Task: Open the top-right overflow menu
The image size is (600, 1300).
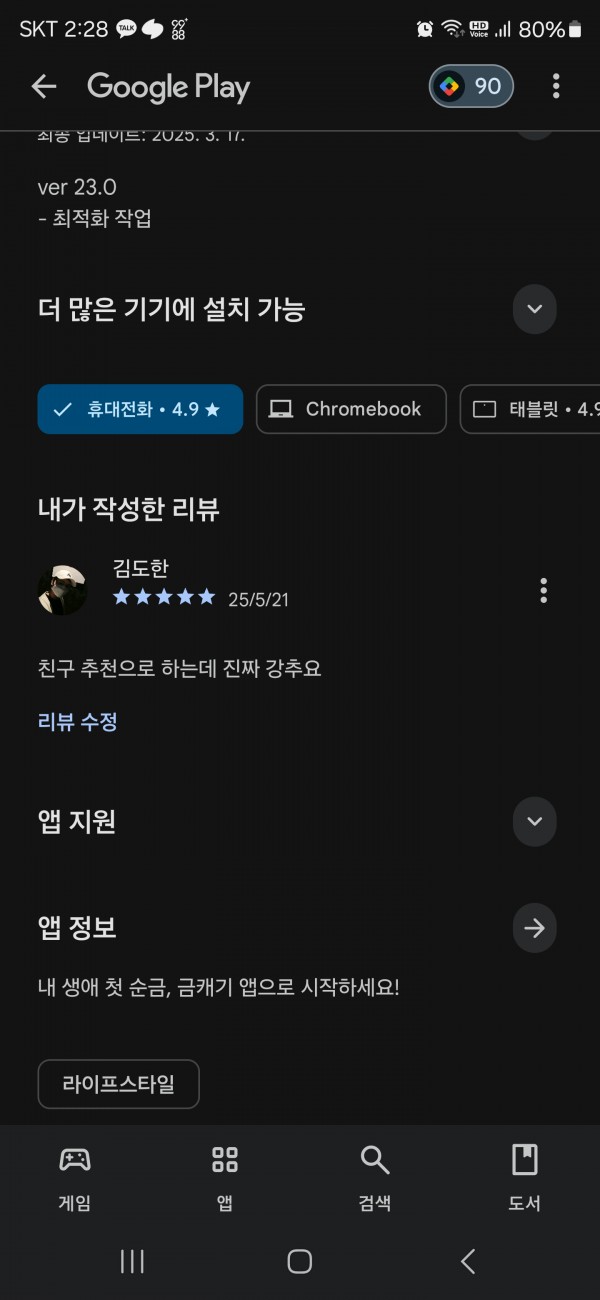Action: click(x=556, y=87)
